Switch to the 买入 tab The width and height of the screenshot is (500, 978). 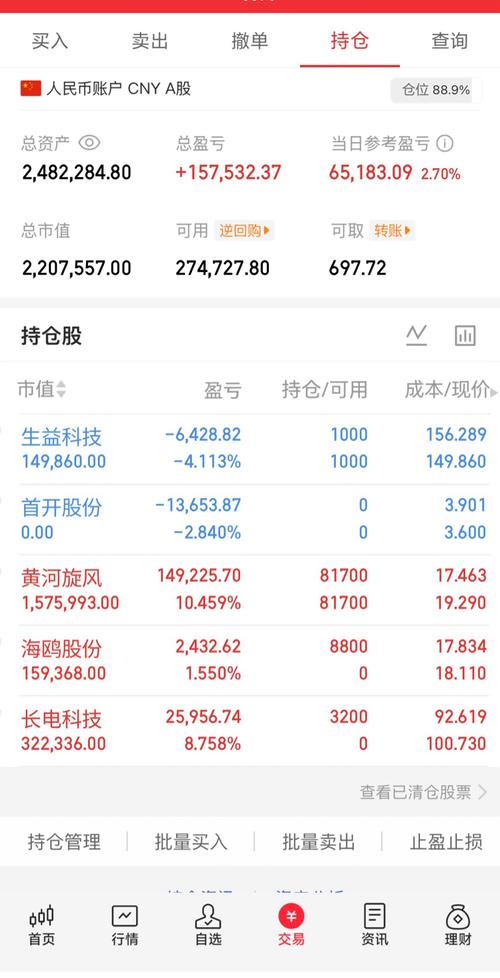pos(50,41)
